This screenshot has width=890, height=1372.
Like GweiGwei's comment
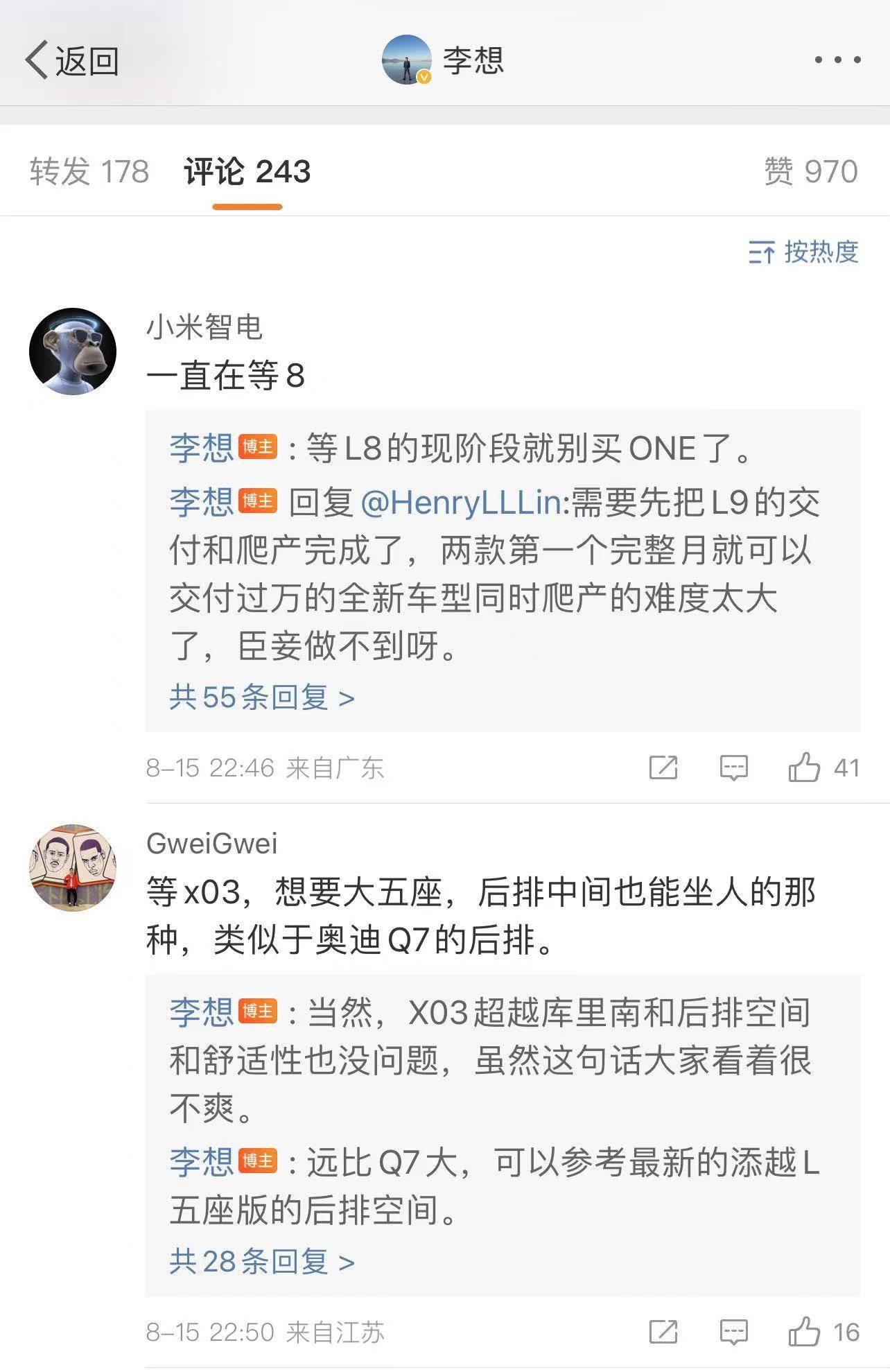[x=804, y=1332]
